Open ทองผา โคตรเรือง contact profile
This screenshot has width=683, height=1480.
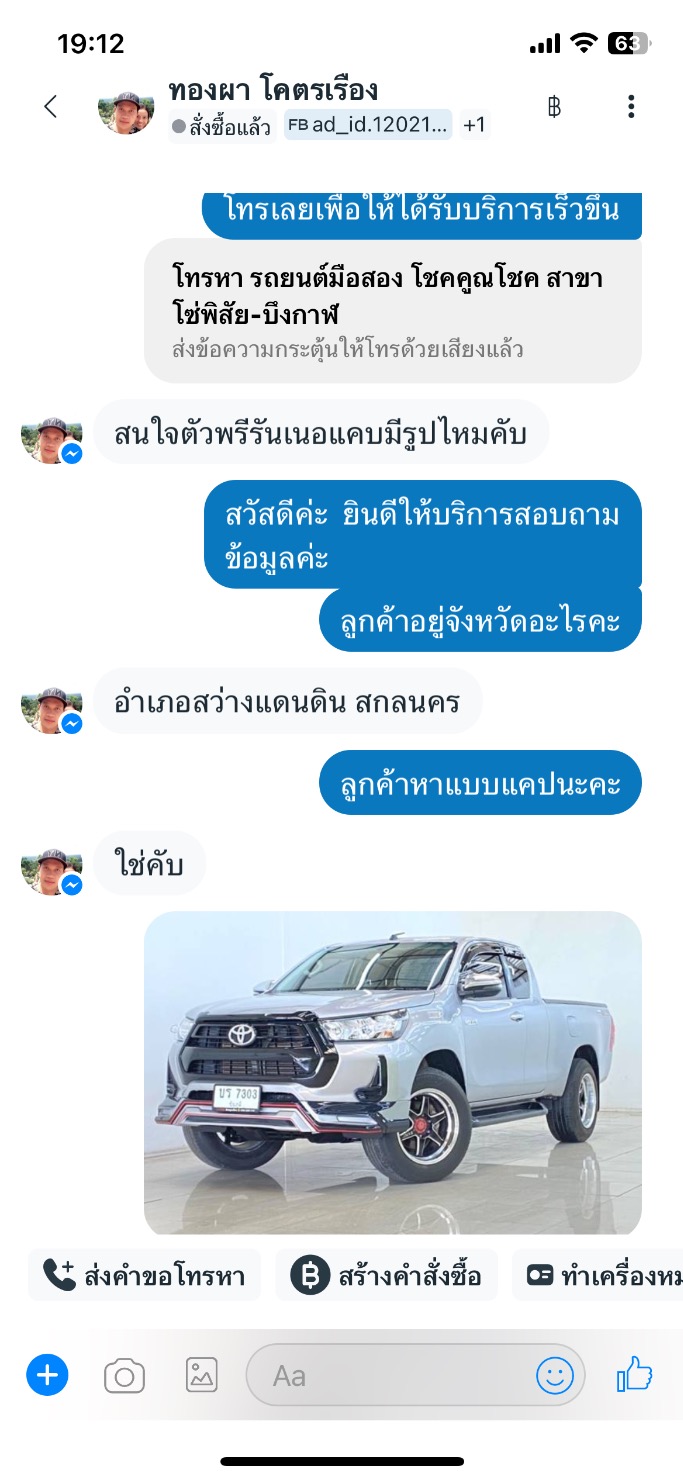(273, 90)
